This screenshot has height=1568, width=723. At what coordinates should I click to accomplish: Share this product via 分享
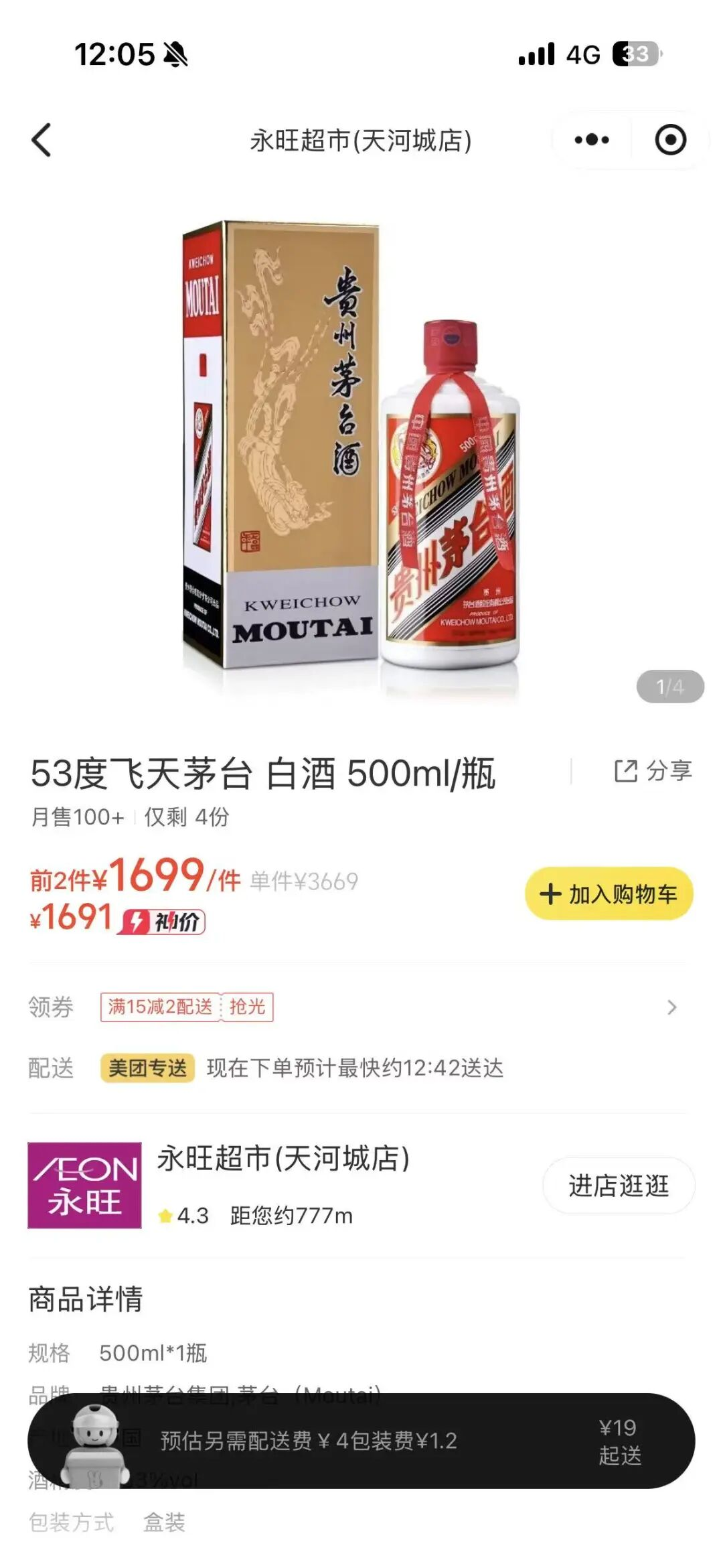tap(653, 771)
